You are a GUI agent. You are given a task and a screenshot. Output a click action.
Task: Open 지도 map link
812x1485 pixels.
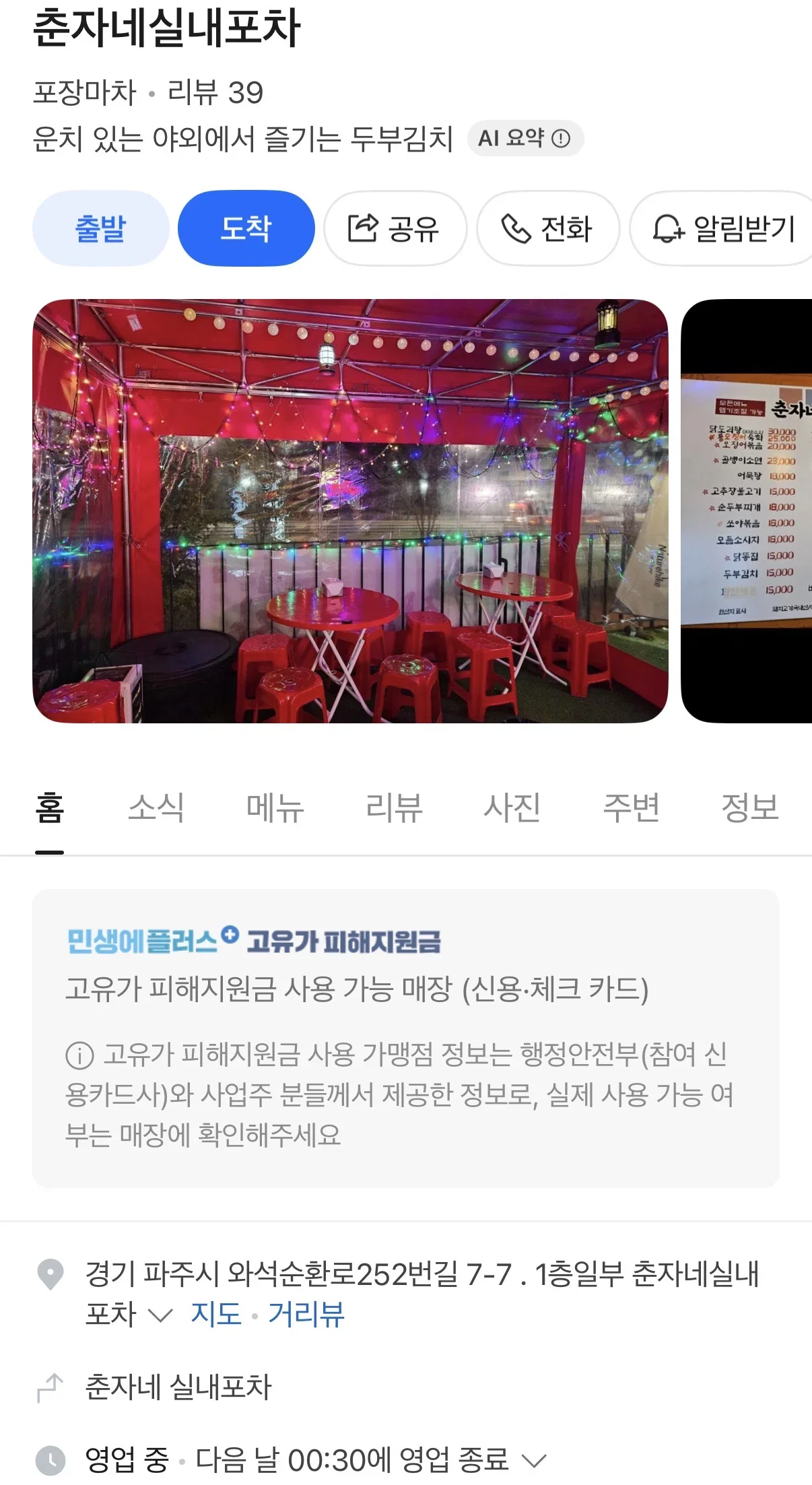216,1314
